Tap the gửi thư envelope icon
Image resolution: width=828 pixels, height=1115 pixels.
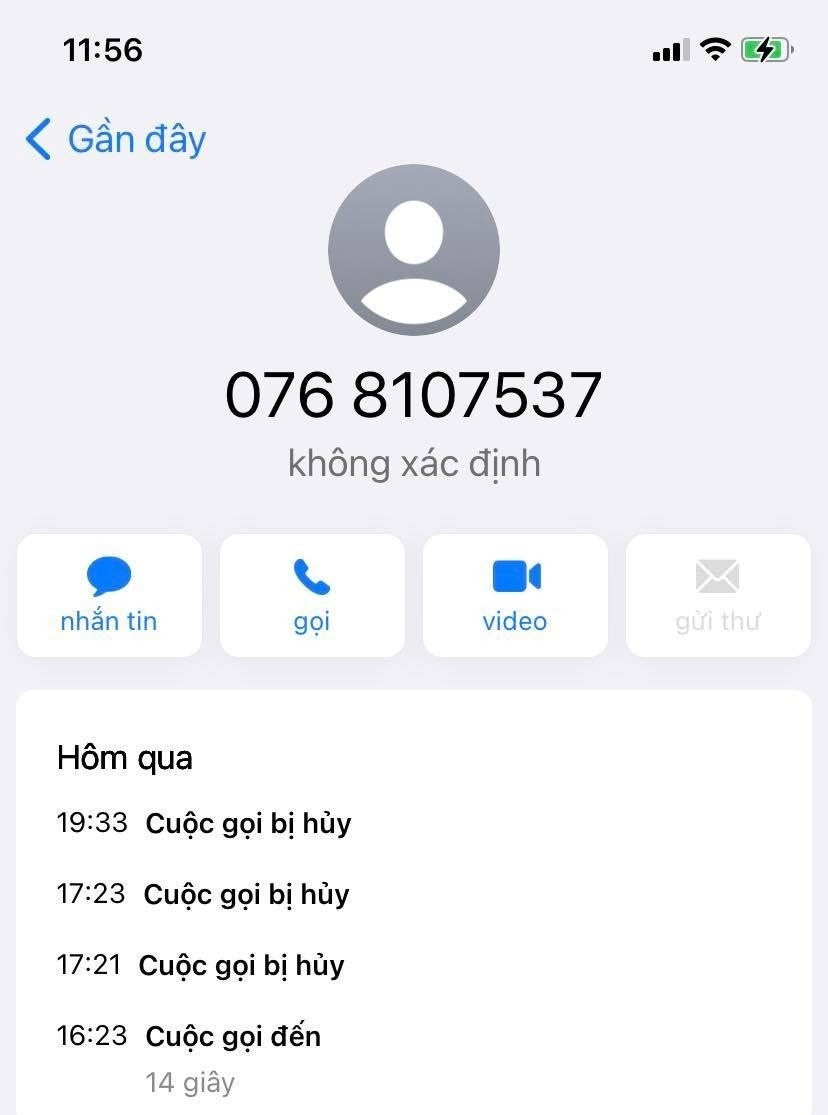click(x=717, y=575)
